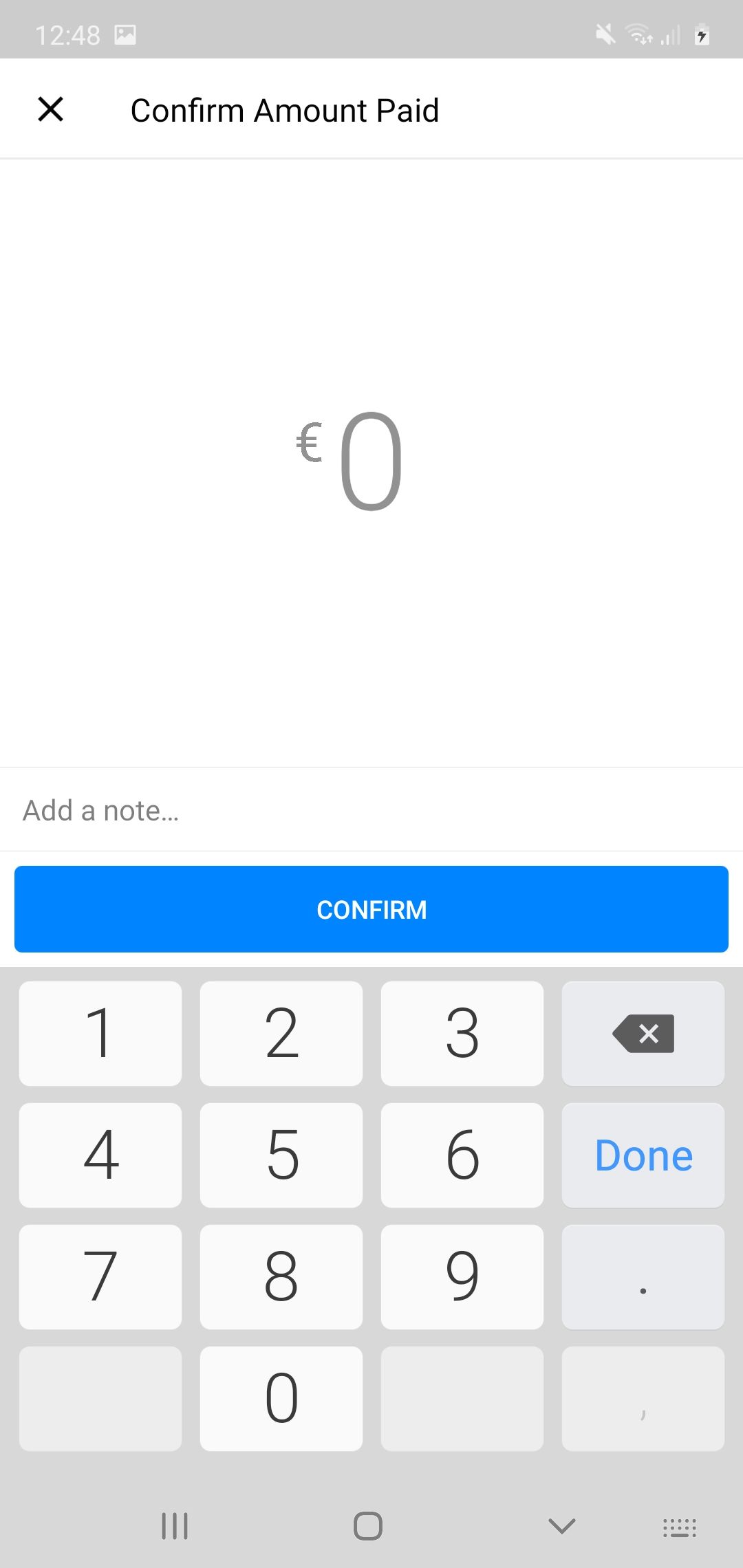Enter digit 1 on the keypad
Screen dimensions: 743x1568
point(100,1034)
